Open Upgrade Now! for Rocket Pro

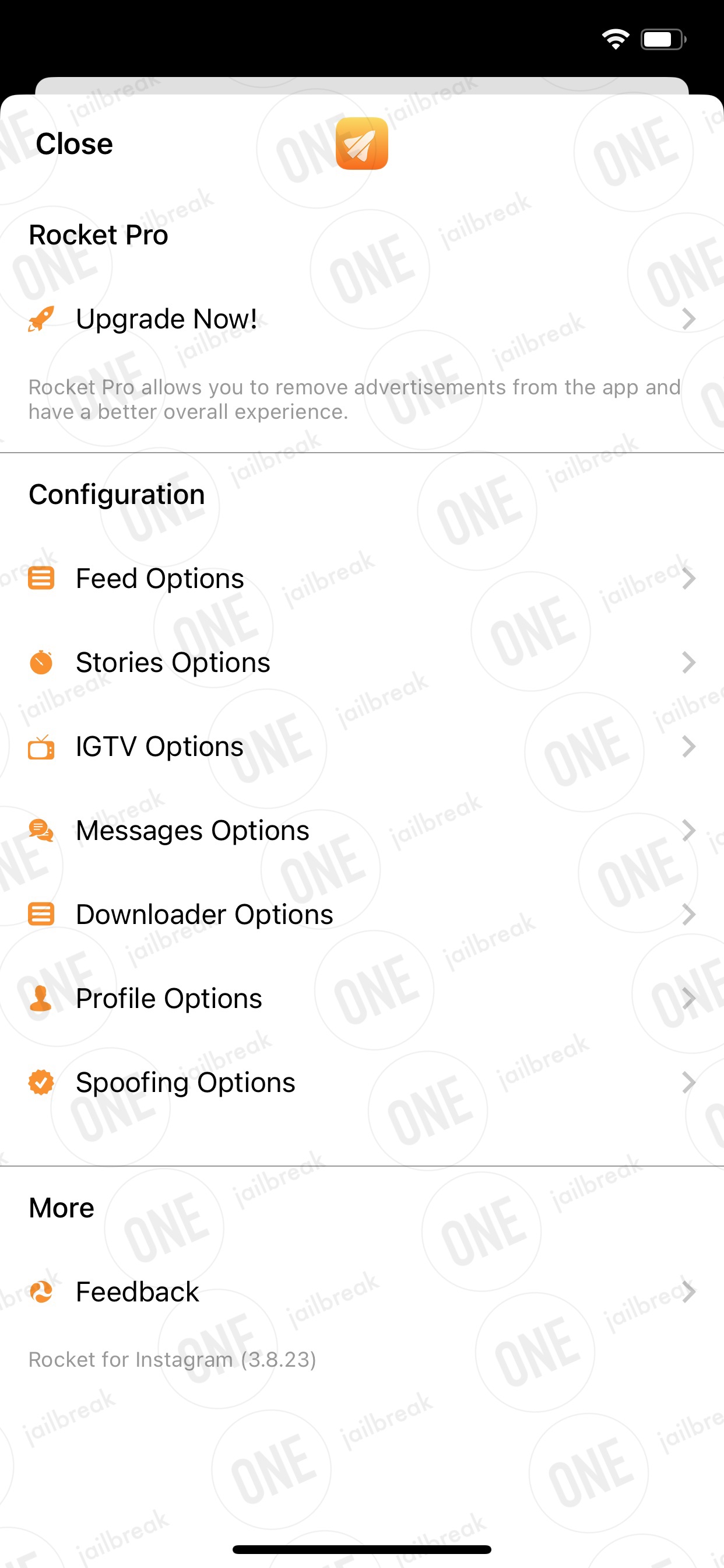click(362, 319)
